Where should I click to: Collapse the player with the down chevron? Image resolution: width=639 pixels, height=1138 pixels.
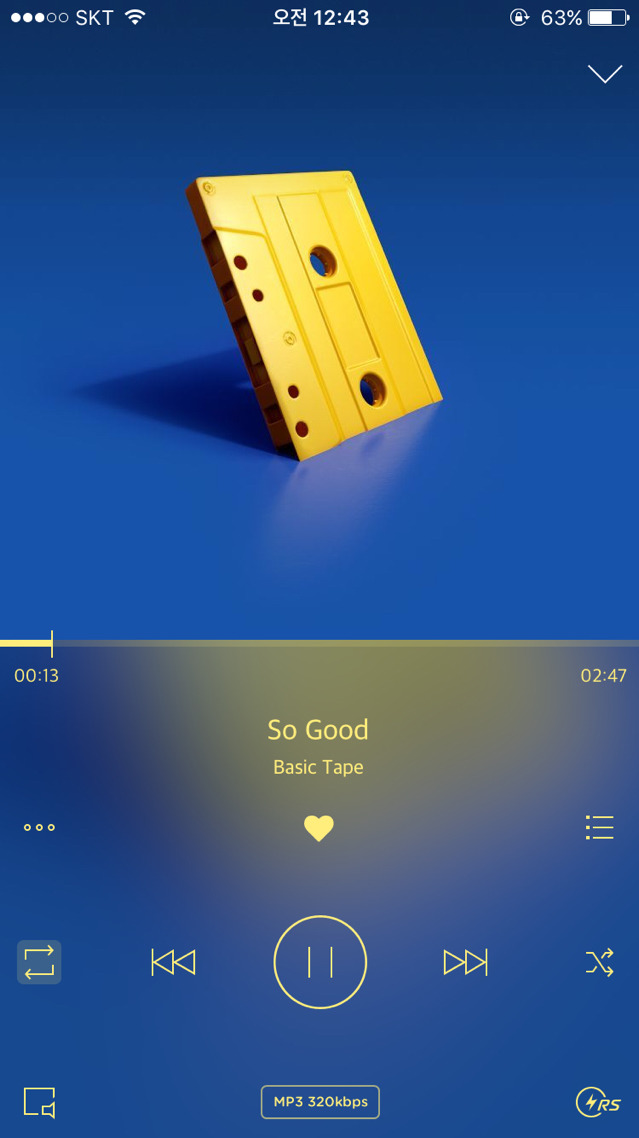pos(605,74)
